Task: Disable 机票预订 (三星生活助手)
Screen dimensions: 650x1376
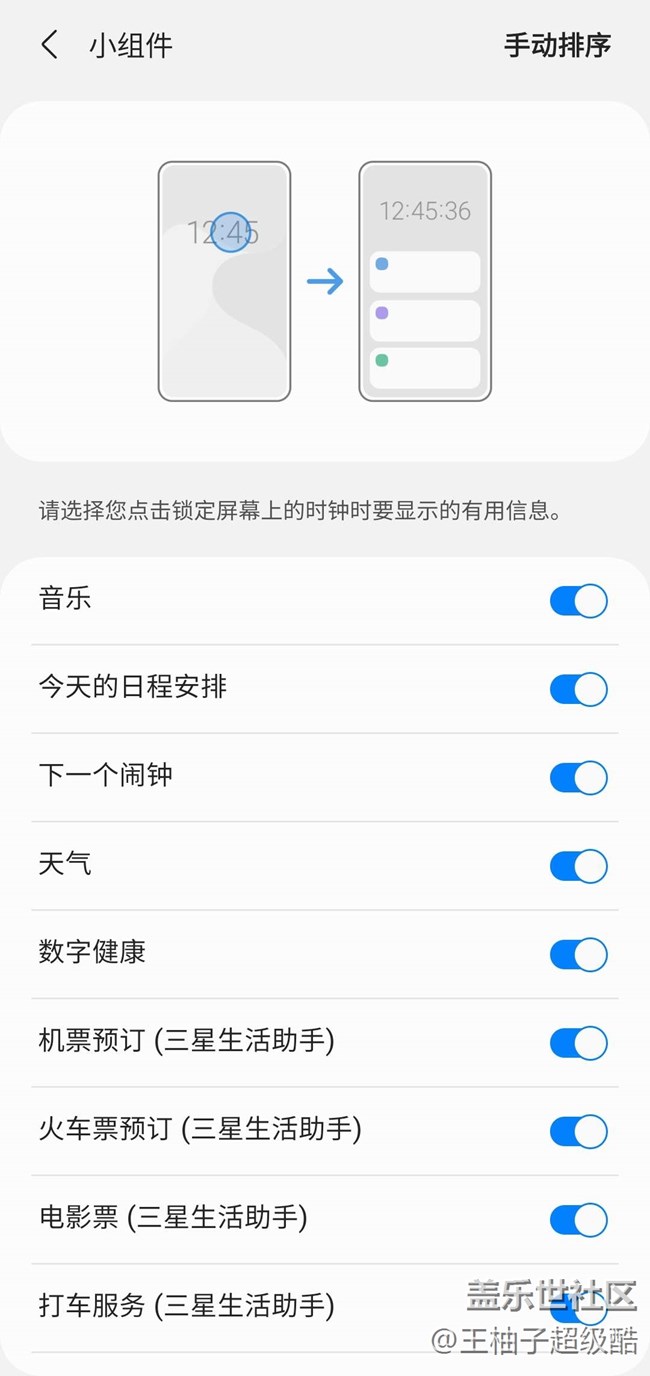Action: point(578,1043)
